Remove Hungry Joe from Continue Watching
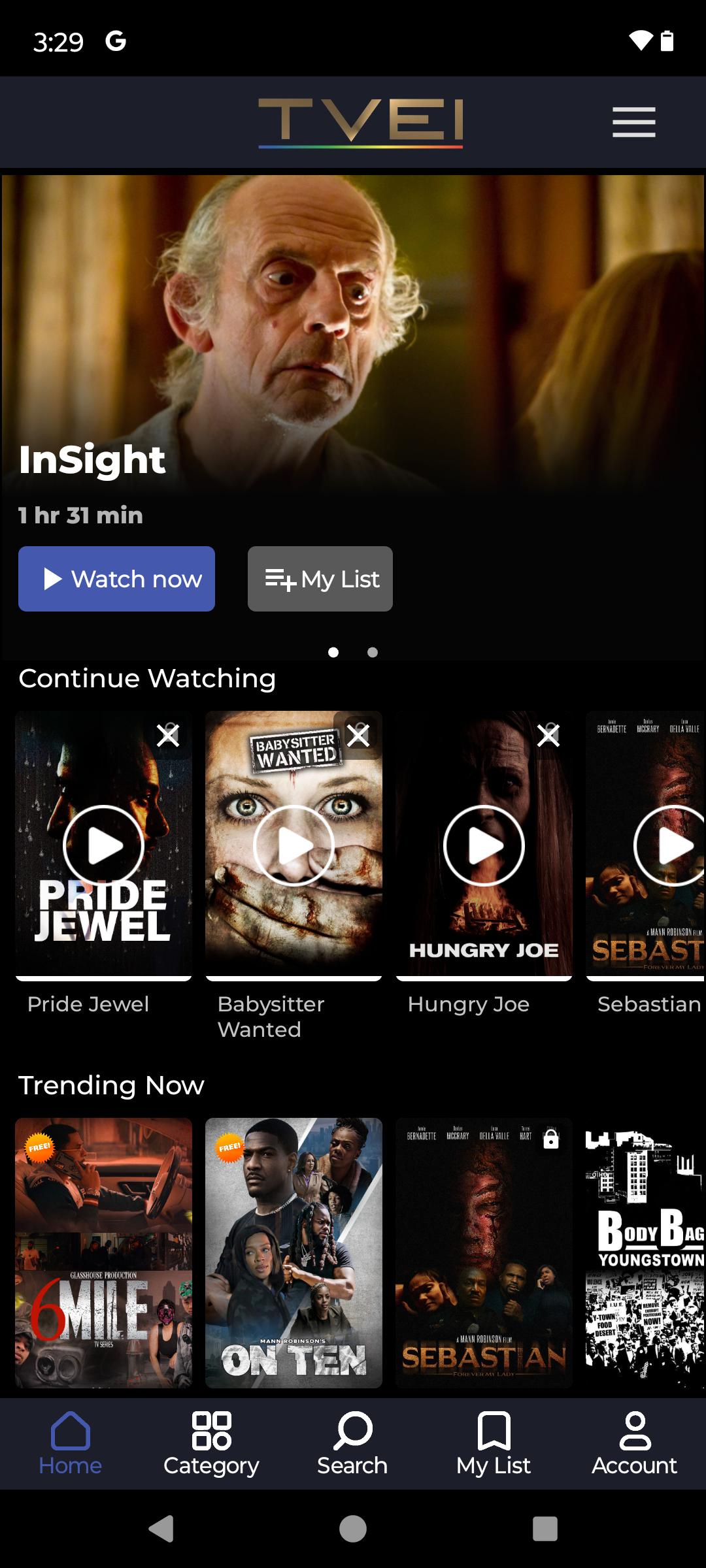Viewport: 706px width, 1568px height. point(548,736)
